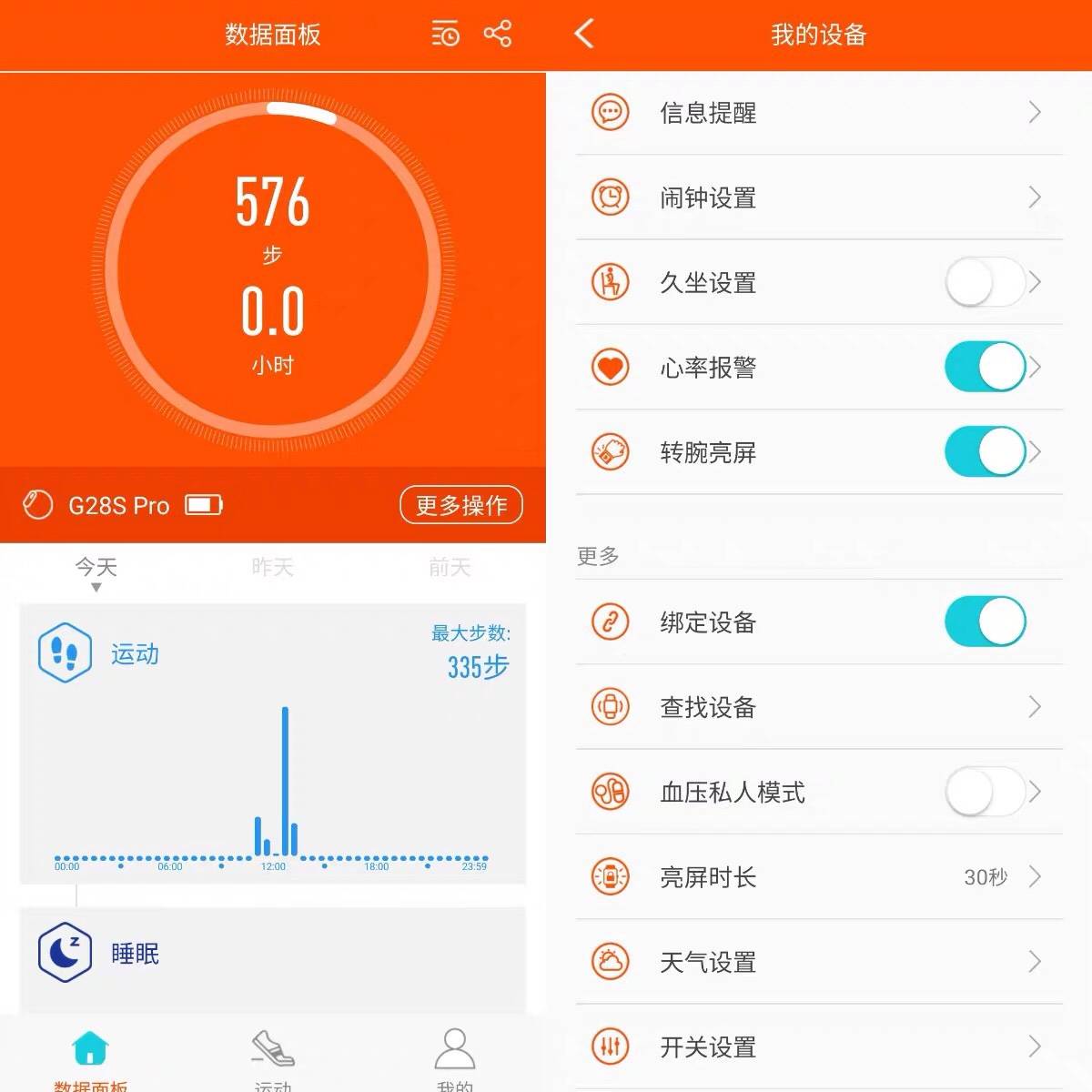This screenshot has width=1092, height=1092.
Task: Turn off the 心率报警 switch
Action: coord(985,368)
